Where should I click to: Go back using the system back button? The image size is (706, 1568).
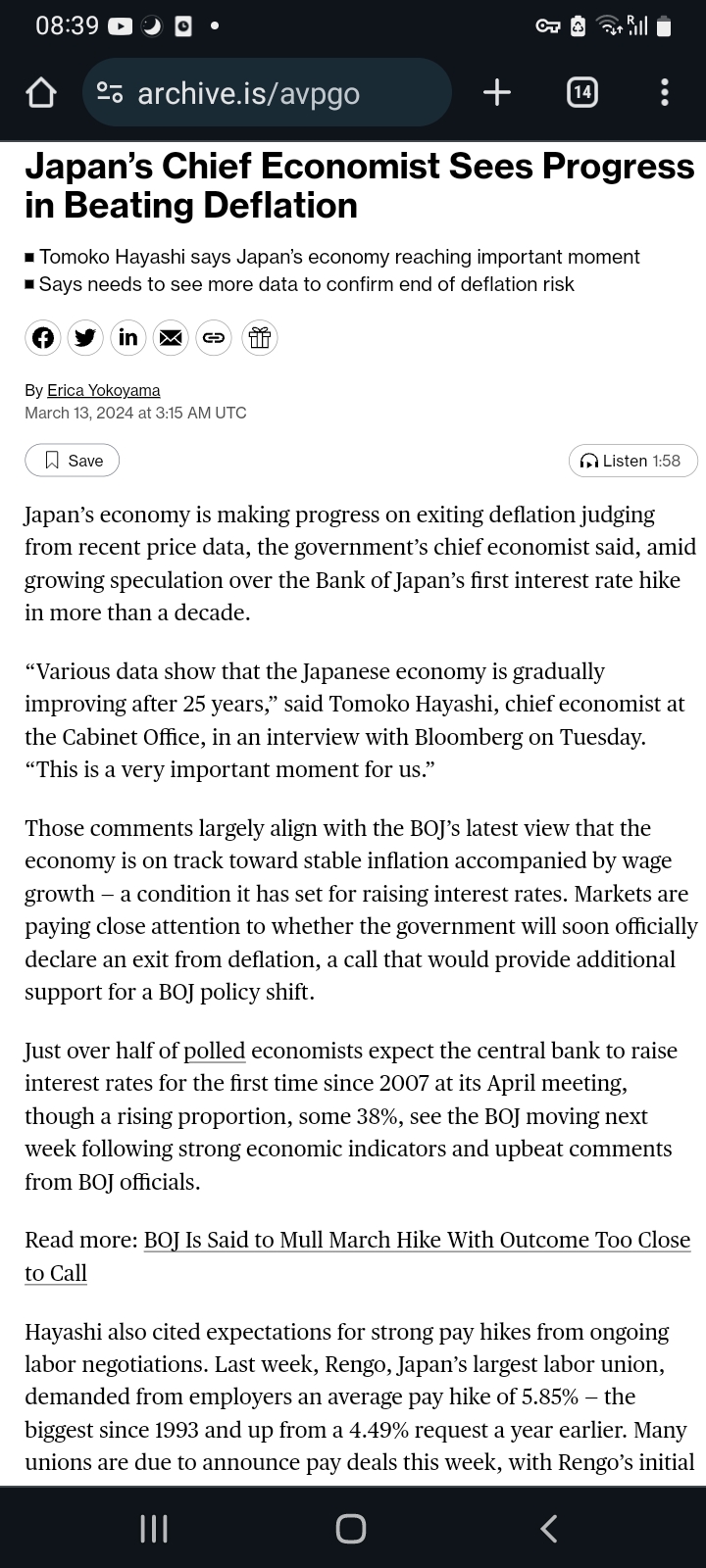coord(549,1528)
